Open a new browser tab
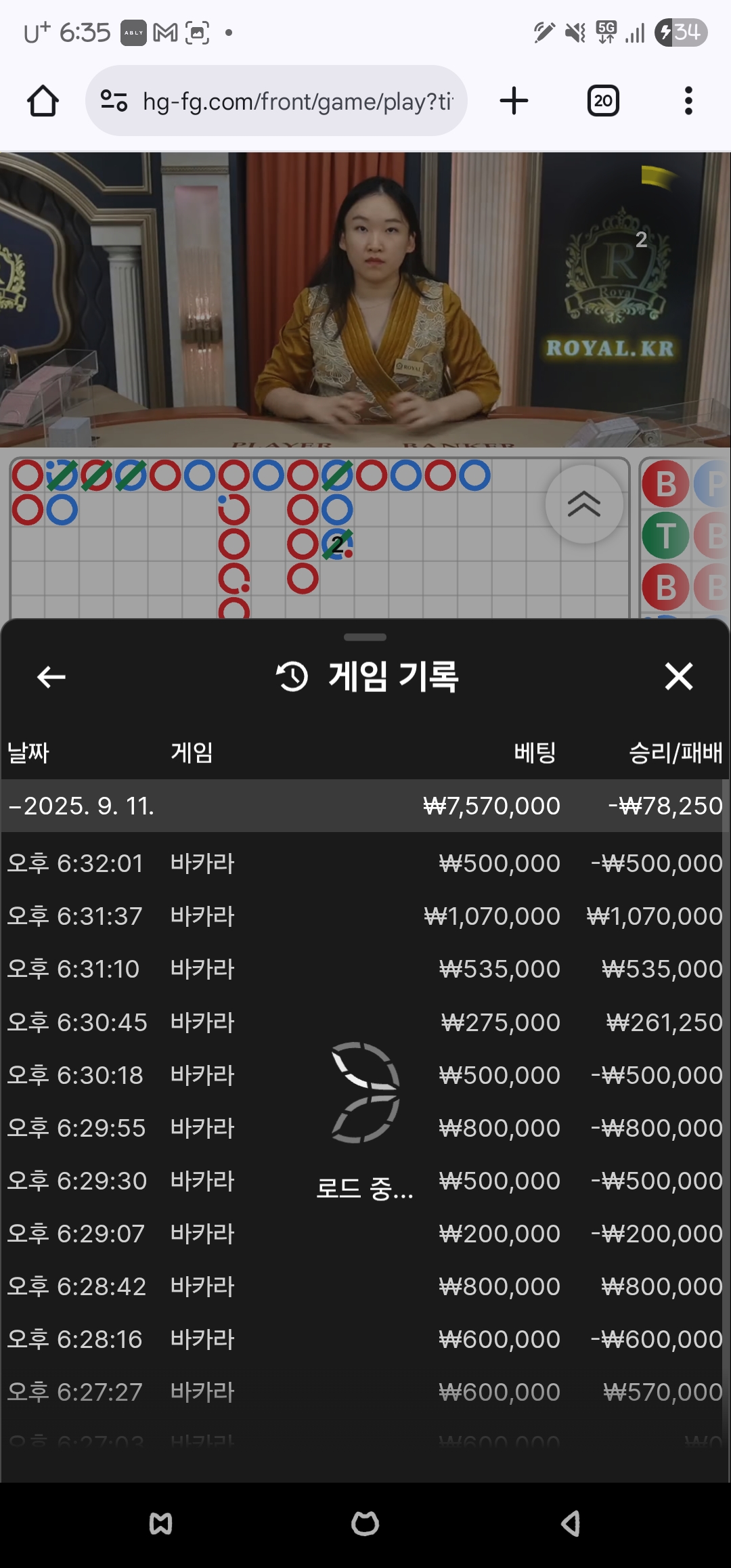Viewport: 731px width, 1568px height. pos(514,101)
